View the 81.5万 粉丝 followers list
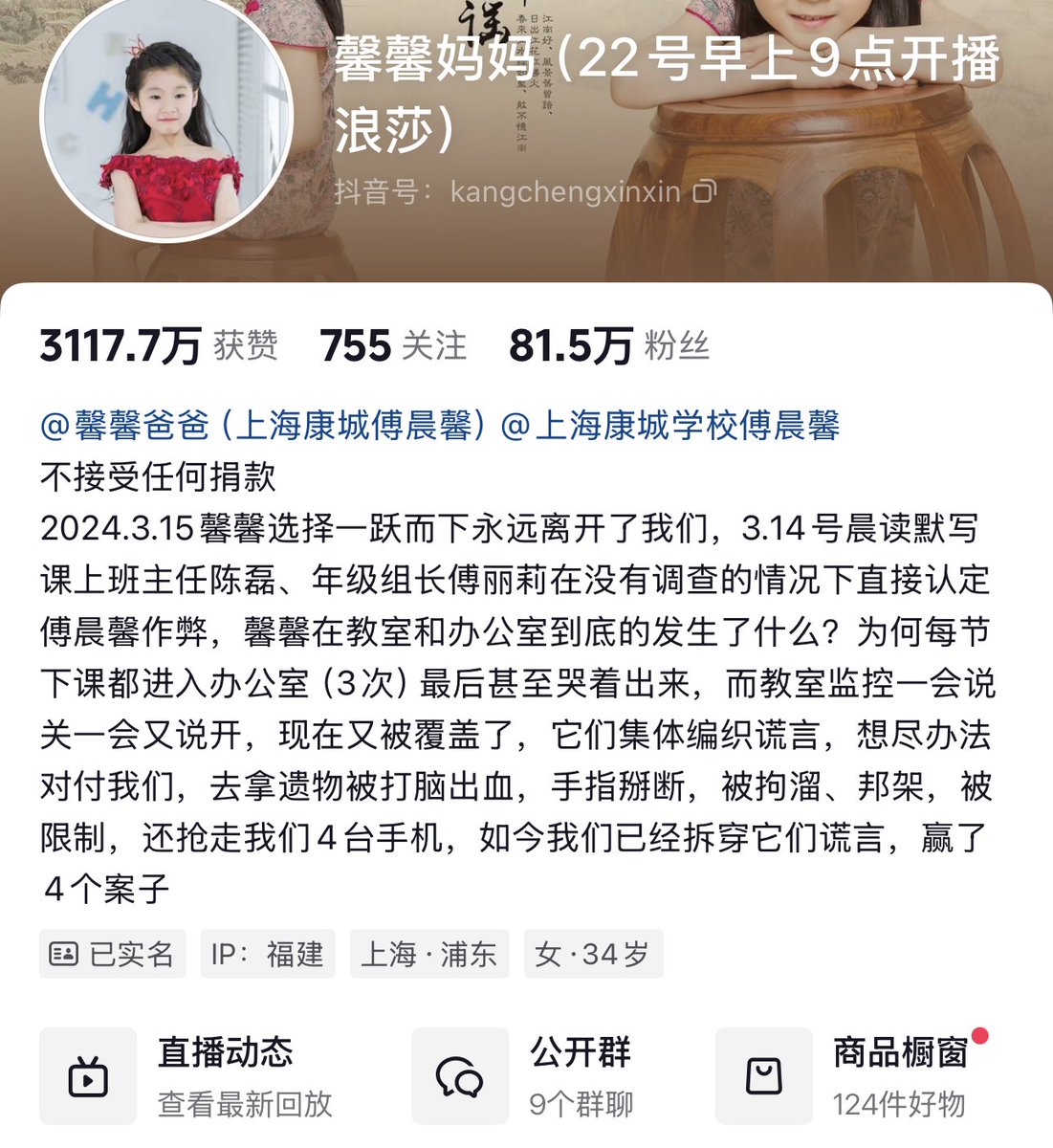Viewport: 1053px width, 1148px height. [x=608, y=345]
